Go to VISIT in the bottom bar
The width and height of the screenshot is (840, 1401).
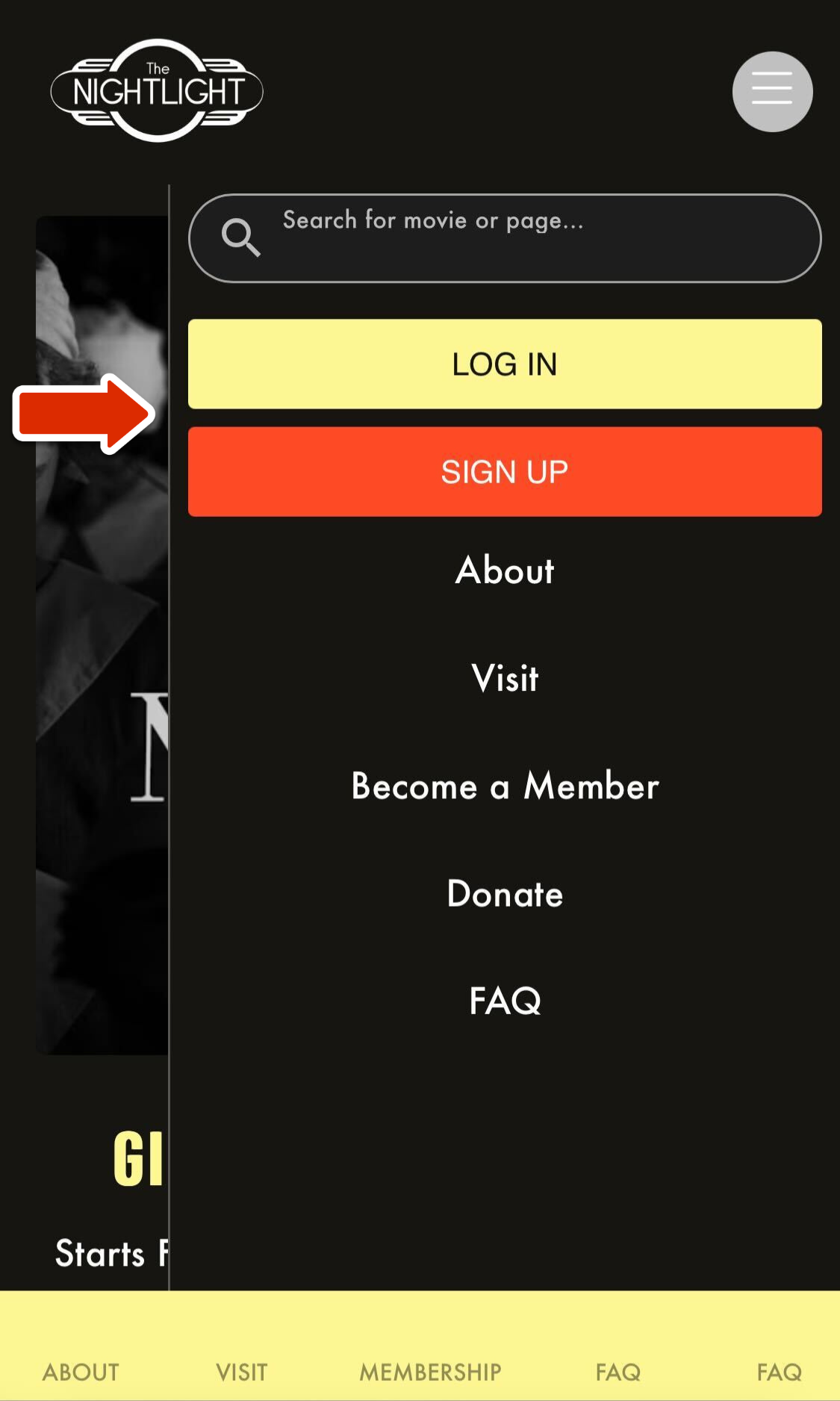coord(241,1372)
